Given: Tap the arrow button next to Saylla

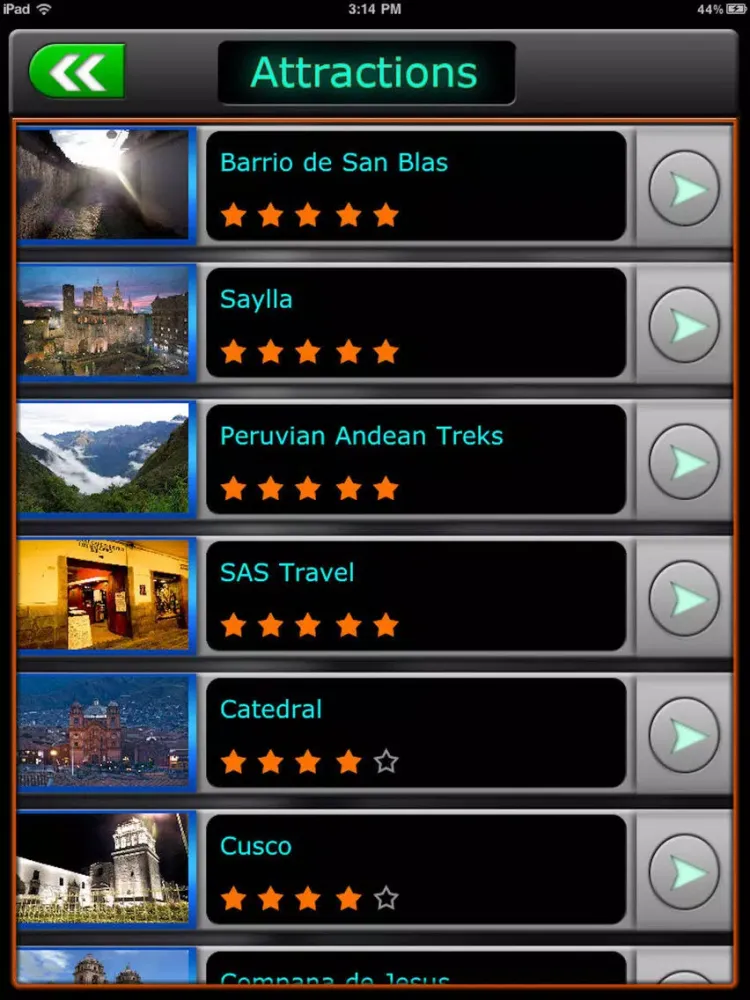Looking at the screenshot, I should [x=684, y=324].
